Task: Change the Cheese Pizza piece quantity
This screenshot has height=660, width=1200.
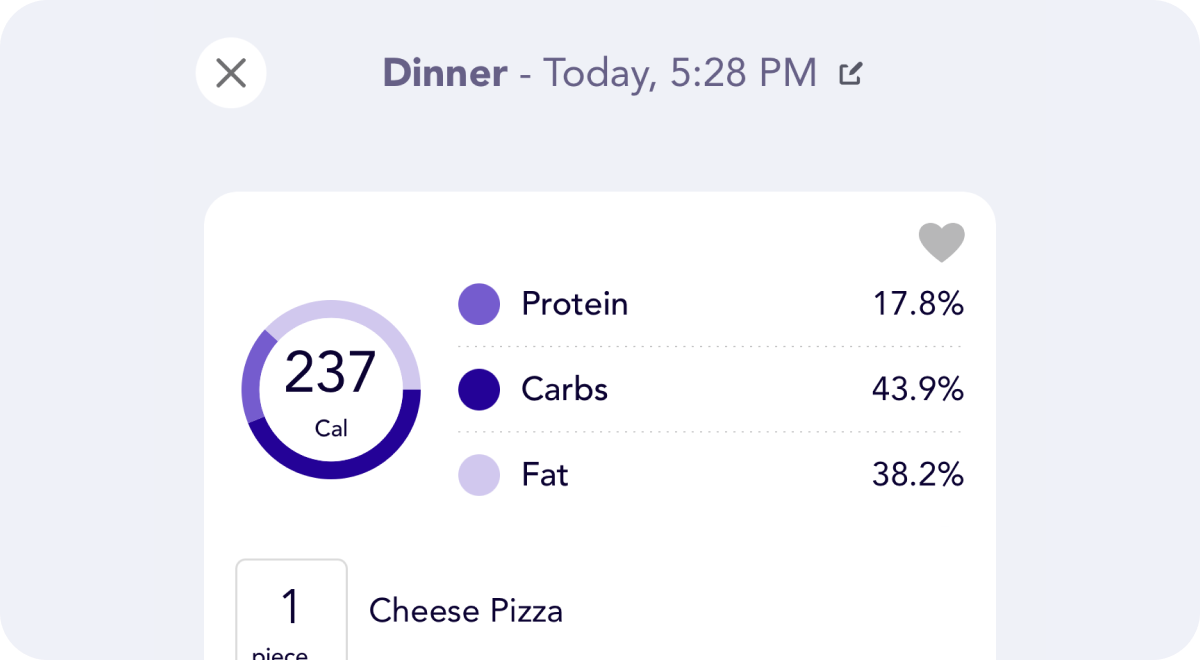Action: tap(291, 612)
